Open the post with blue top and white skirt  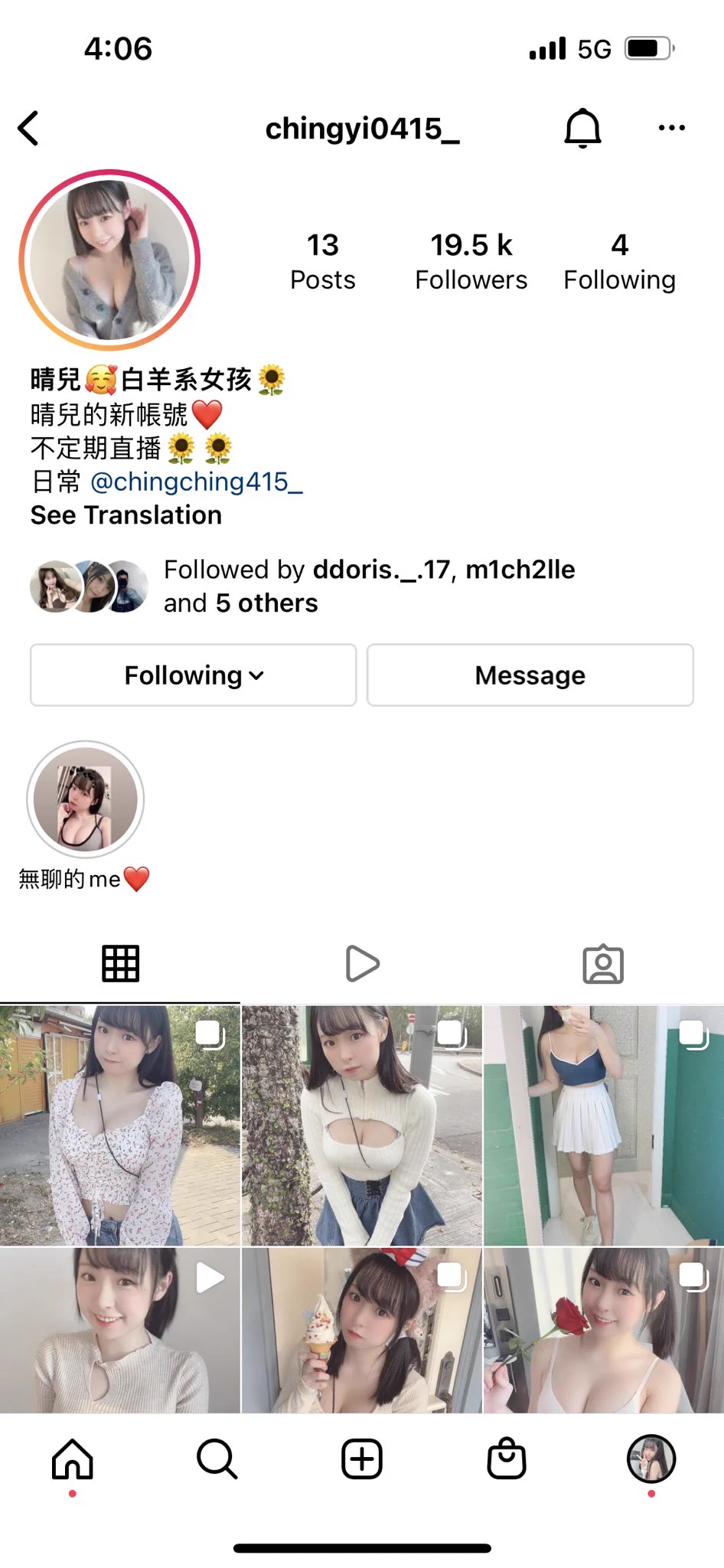[x=604, y=1125]
